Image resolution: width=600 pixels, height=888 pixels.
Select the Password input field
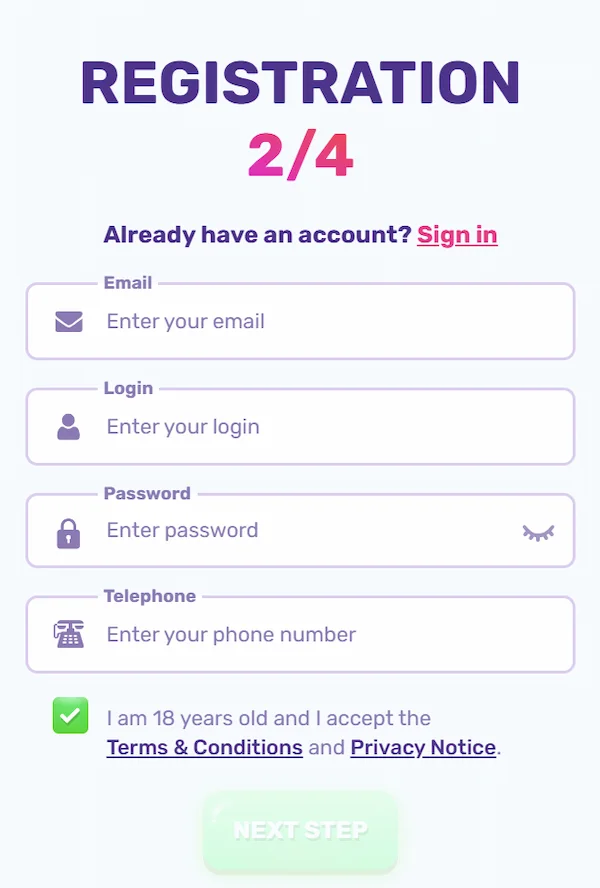point(300,531)
